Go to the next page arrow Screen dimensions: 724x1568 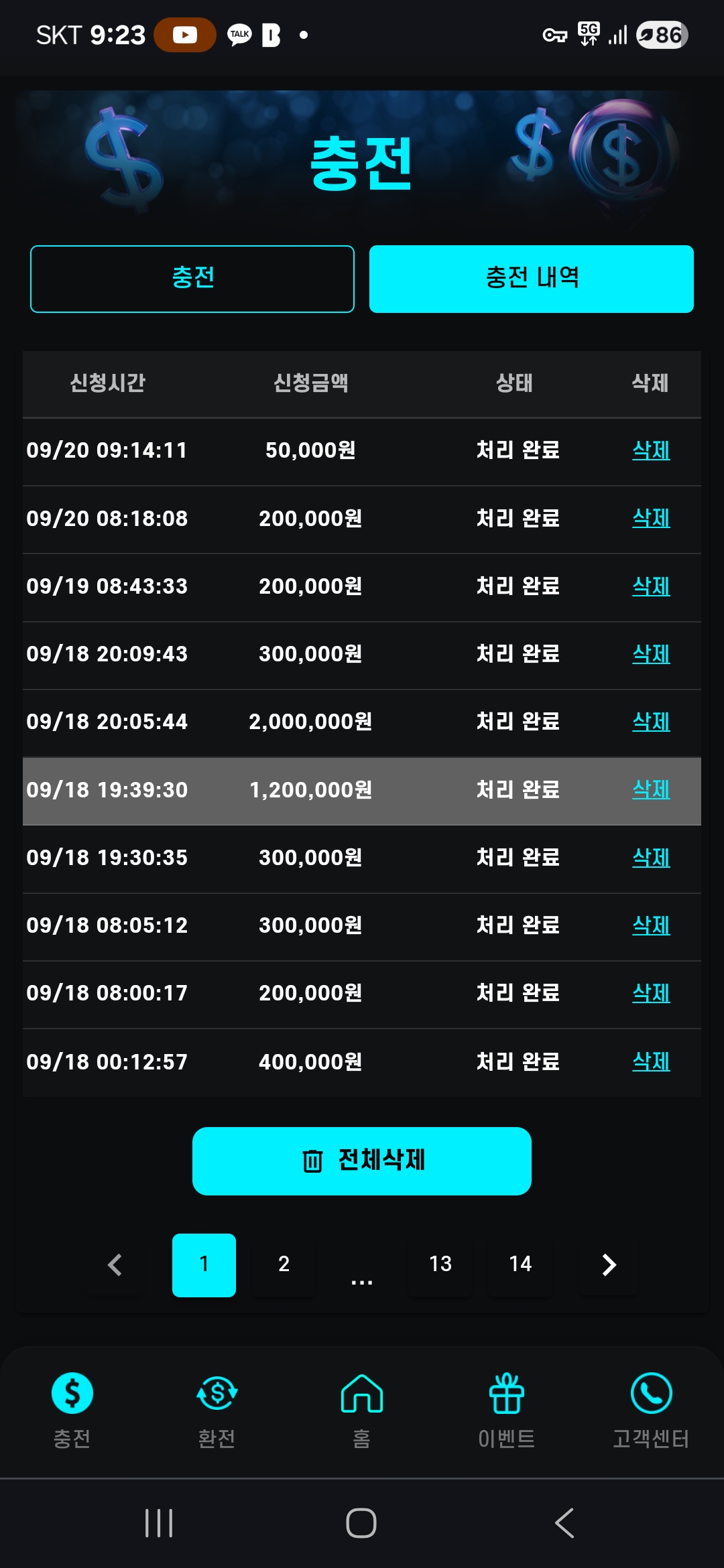point(609,1264)
